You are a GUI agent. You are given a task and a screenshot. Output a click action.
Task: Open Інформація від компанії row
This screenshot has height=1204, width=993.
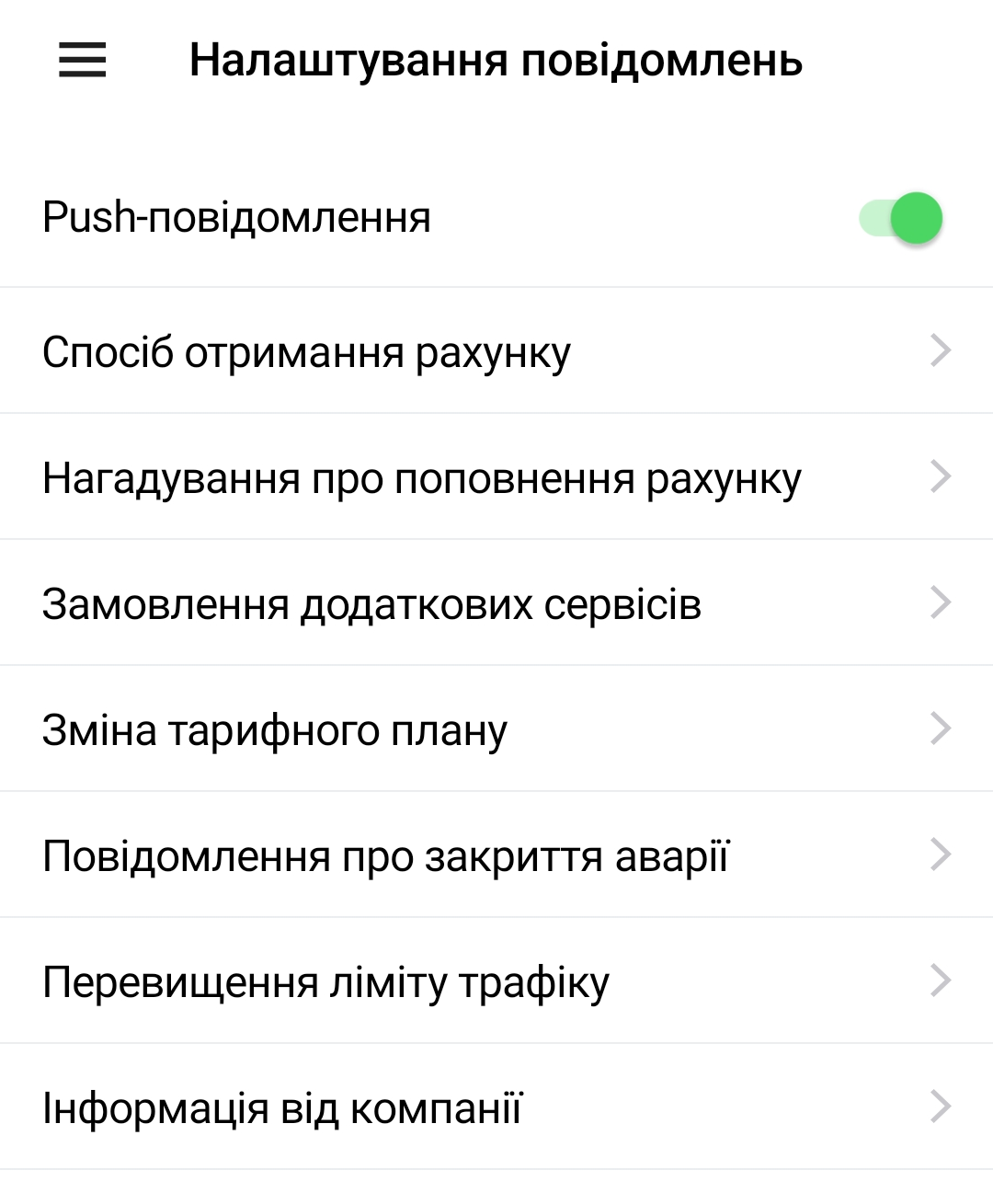click(496, 1107)
